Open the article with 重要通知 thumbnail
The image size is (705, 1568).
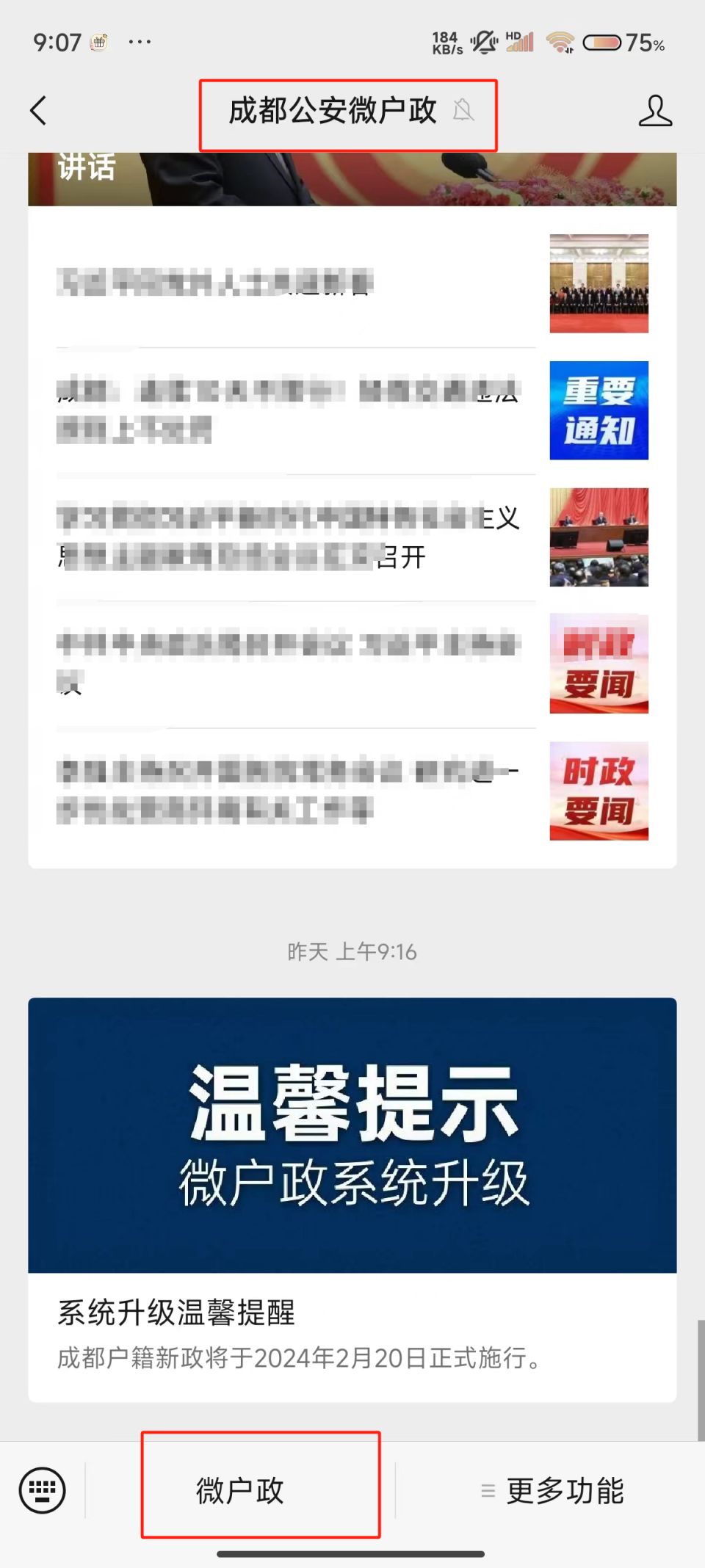[352, 410]
